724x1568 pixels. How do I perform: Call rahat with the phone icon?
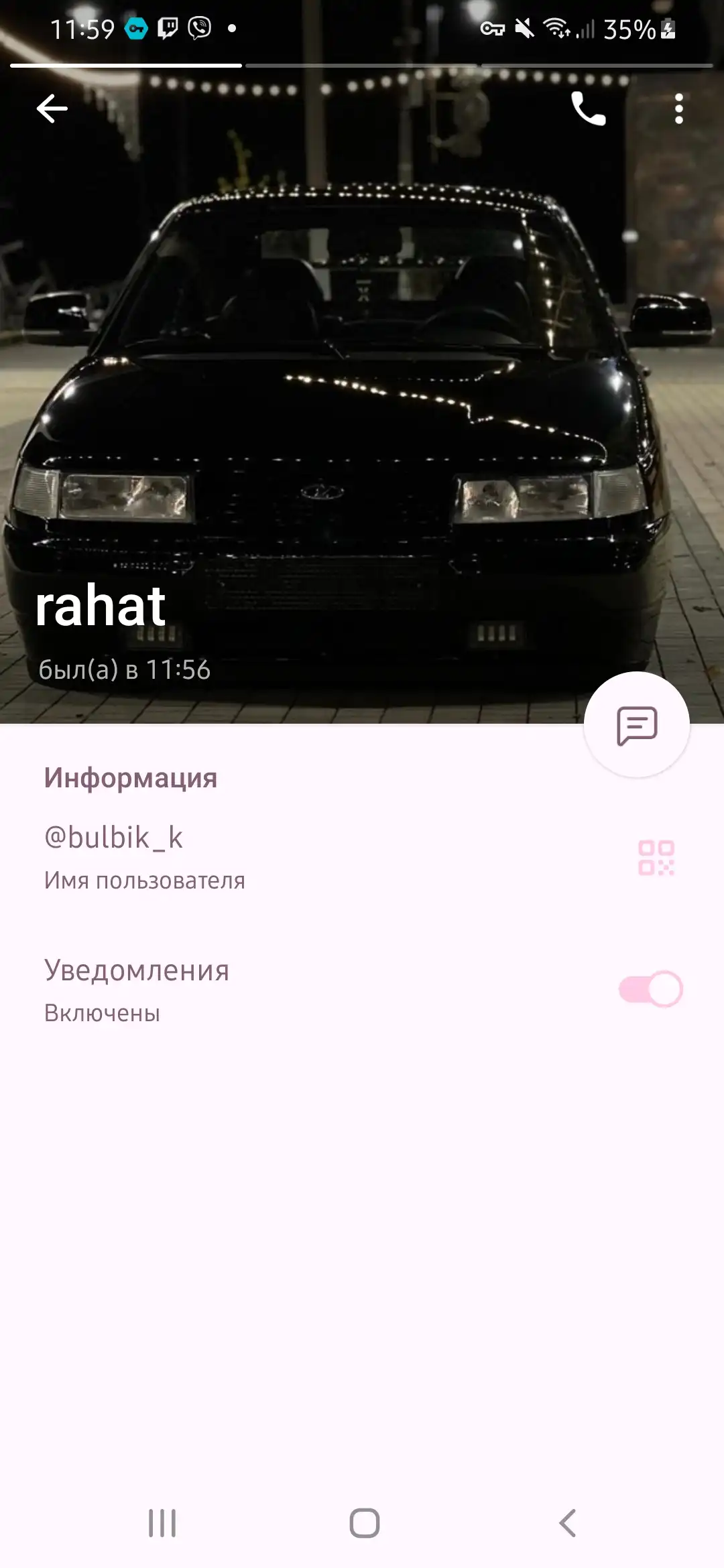tap(588, 109)
